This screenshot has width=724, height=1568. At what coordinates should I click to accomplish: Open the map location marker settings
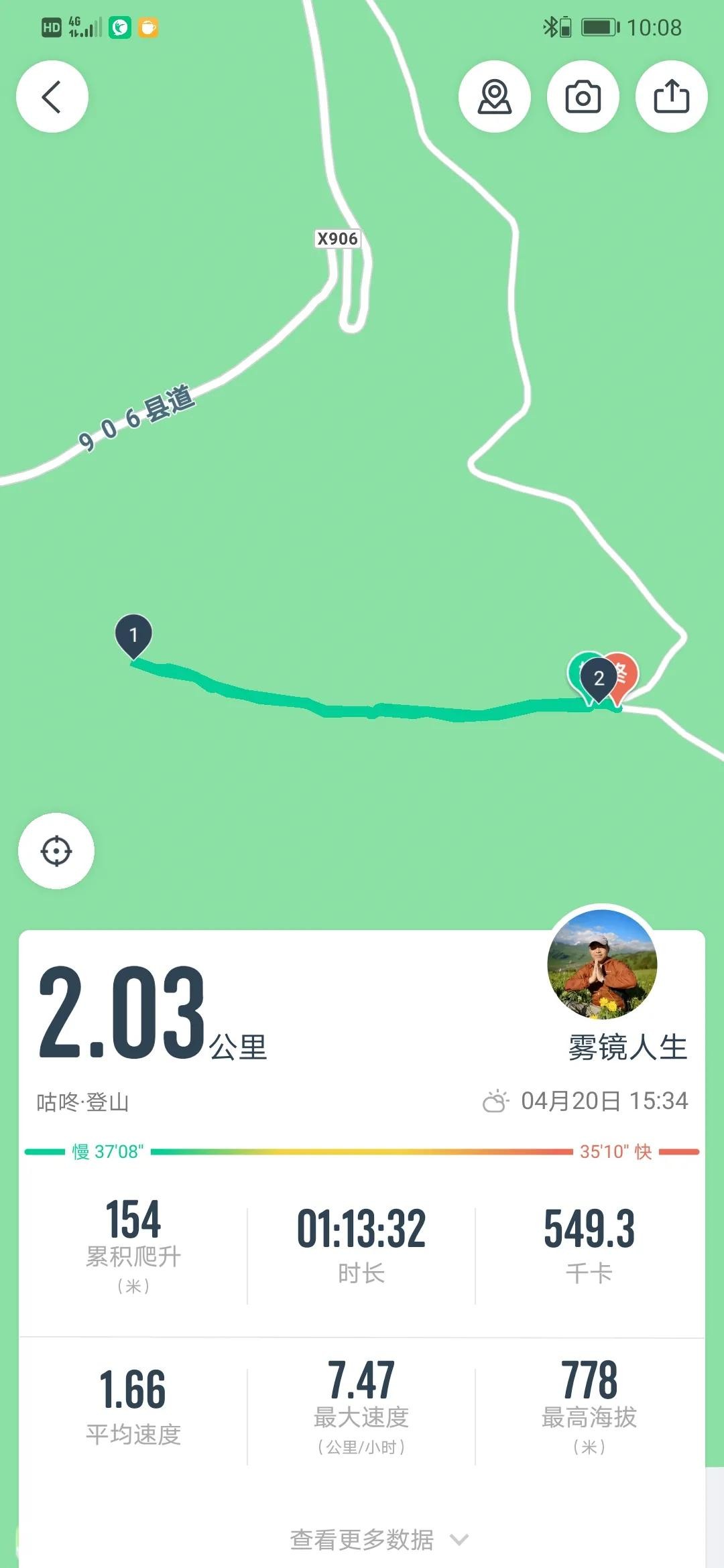tap(495, 96)
